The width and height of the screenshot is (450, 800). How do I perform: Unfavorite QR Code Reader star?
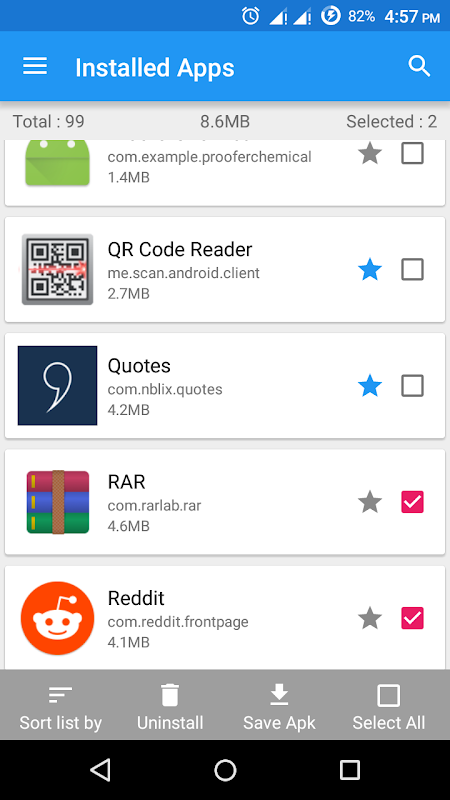click(x=370, y=269)
